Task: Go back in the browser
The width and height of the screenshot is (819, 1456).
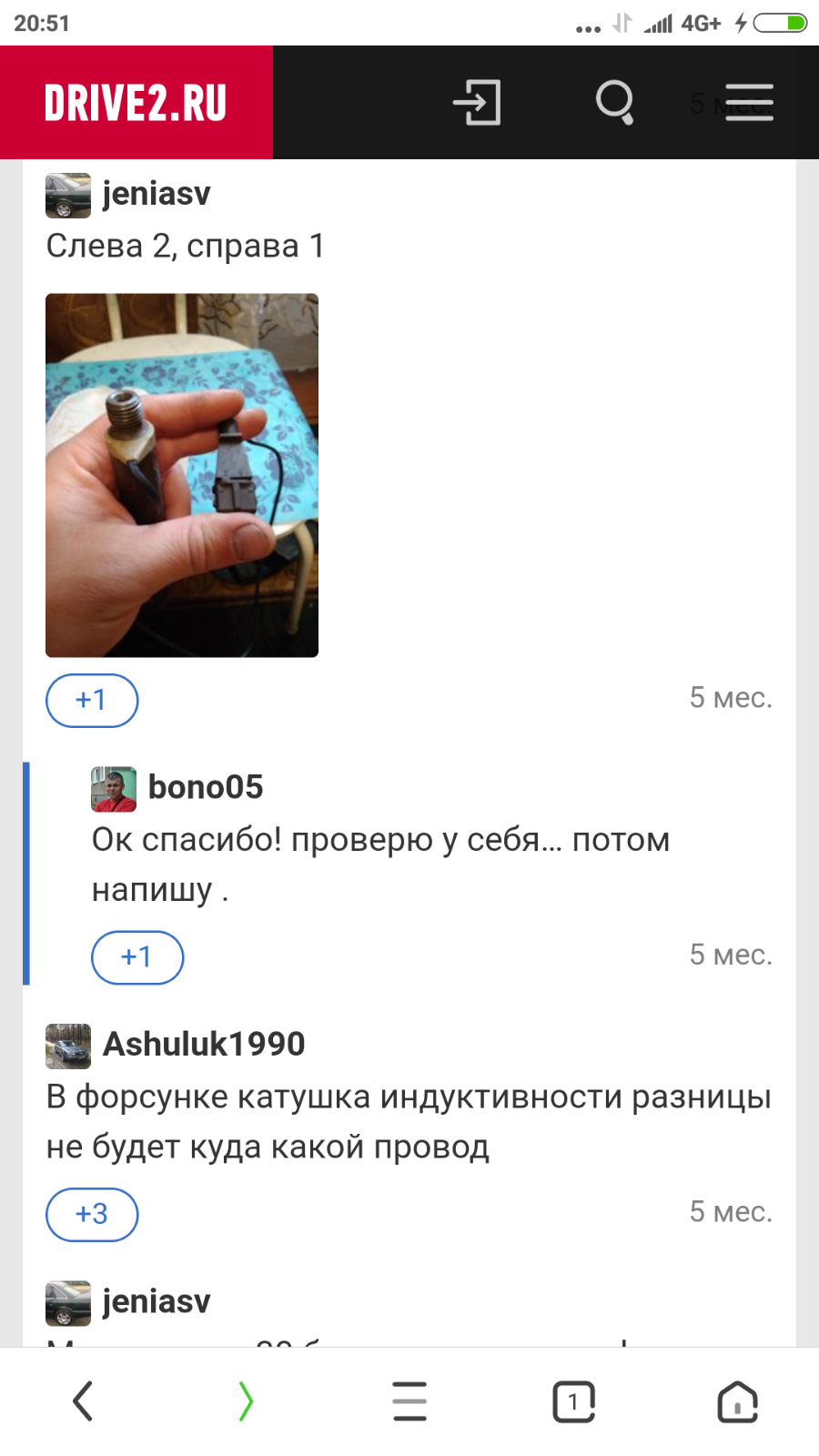Action: tap(83, 1401)
